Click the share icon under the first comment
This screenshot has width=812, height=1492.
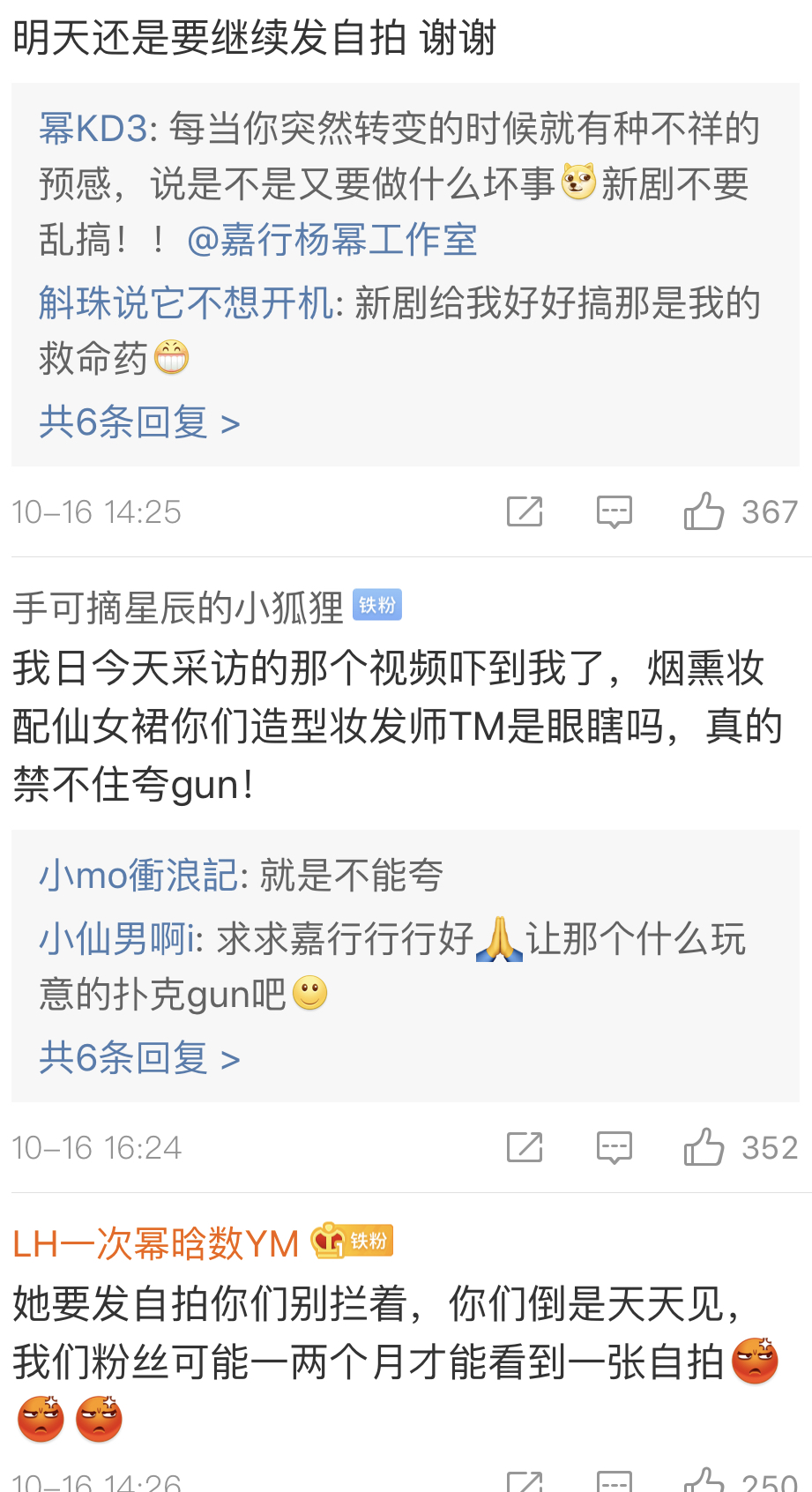coord(524,511)
